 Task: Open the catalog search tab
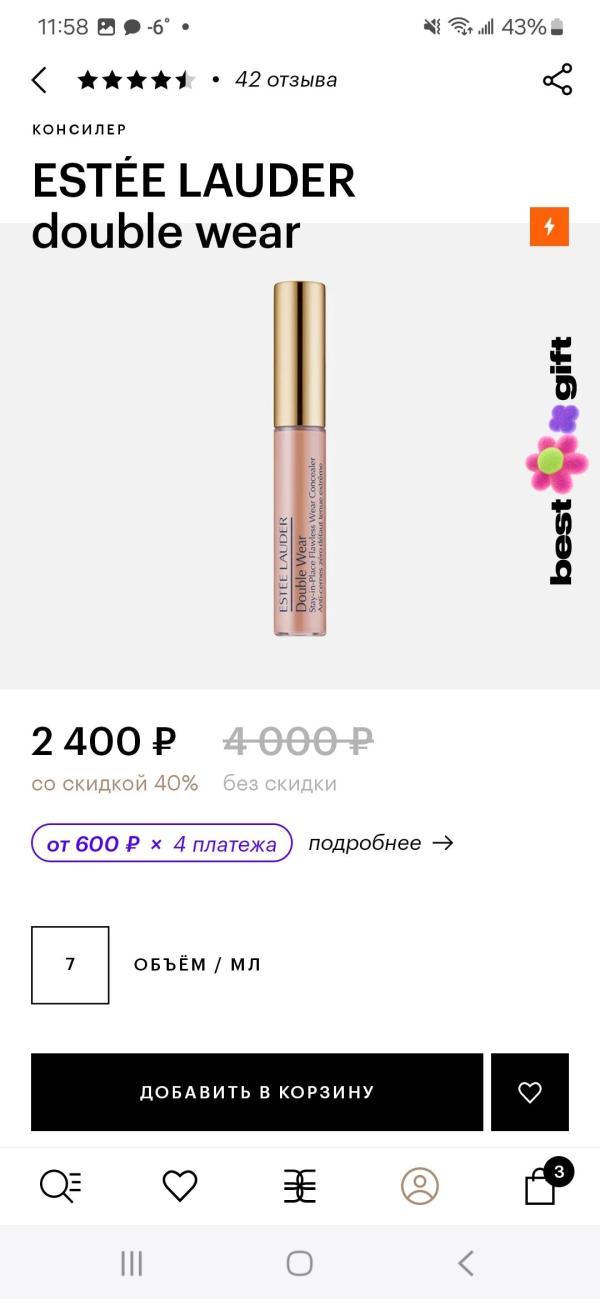tap(60, 1186)
